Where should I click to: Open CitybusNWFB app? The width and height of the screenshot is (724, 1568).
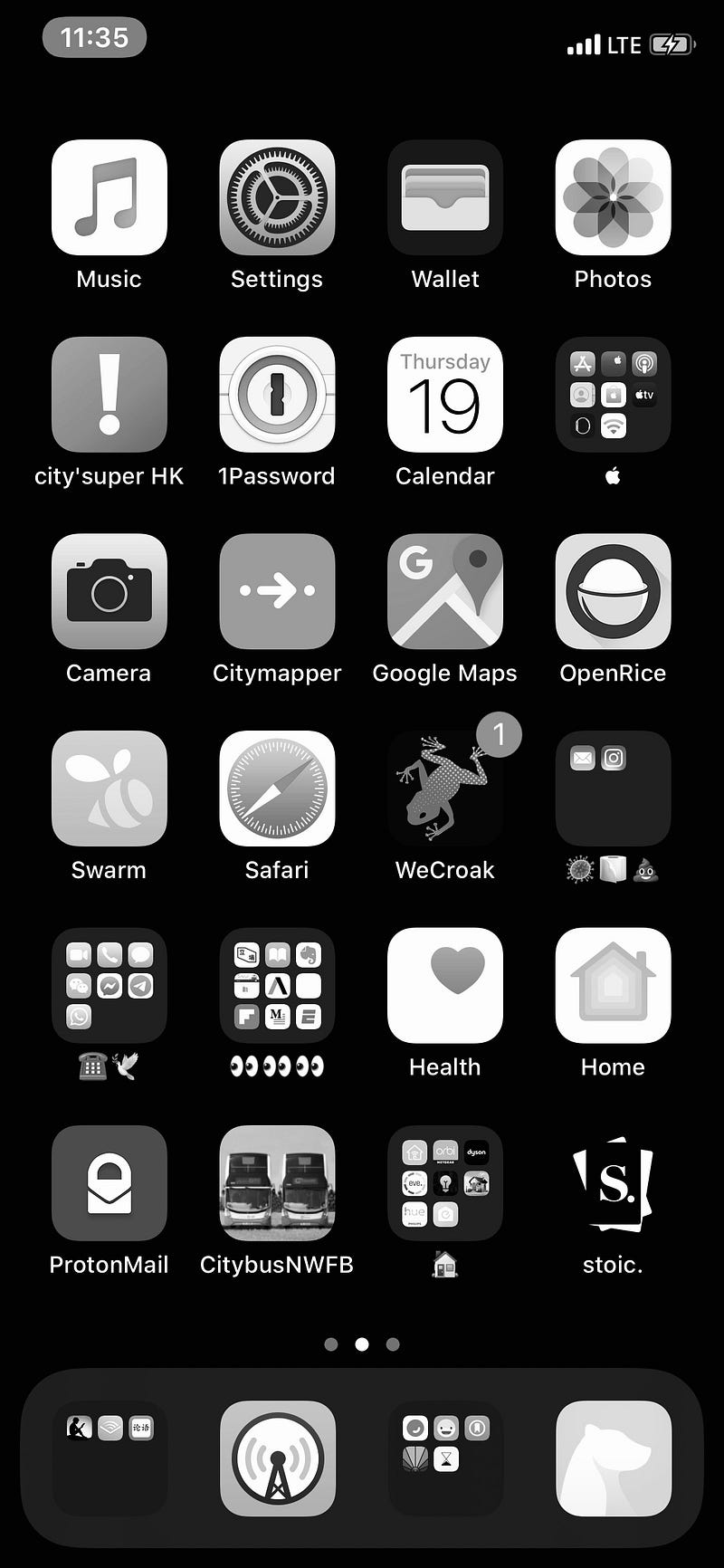click(x=277, y=1183)
